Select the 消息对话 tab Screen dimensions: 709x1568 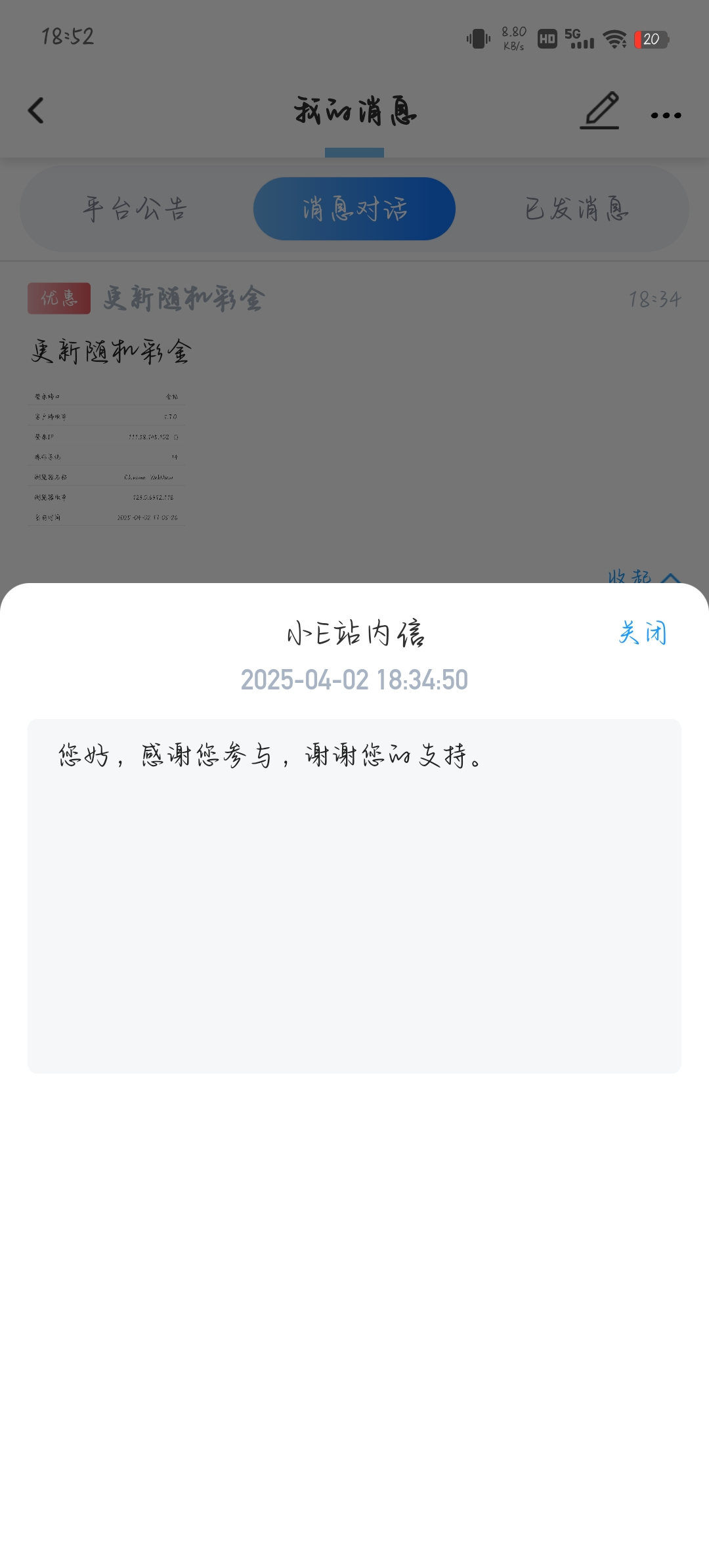(354, 209)
